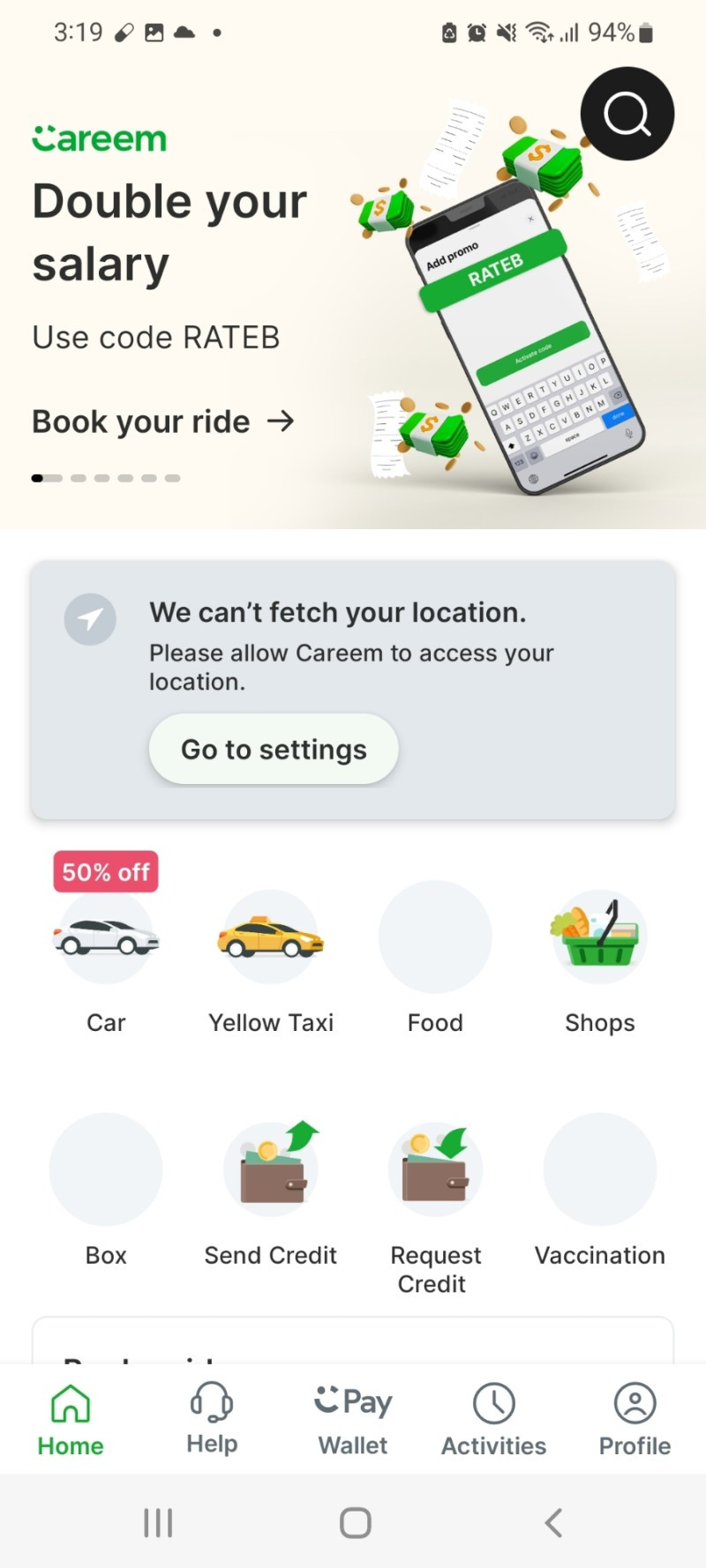706x1568 pixels.
Task: Tap the Request Credit icon
Action: [x=435, y=1170]
